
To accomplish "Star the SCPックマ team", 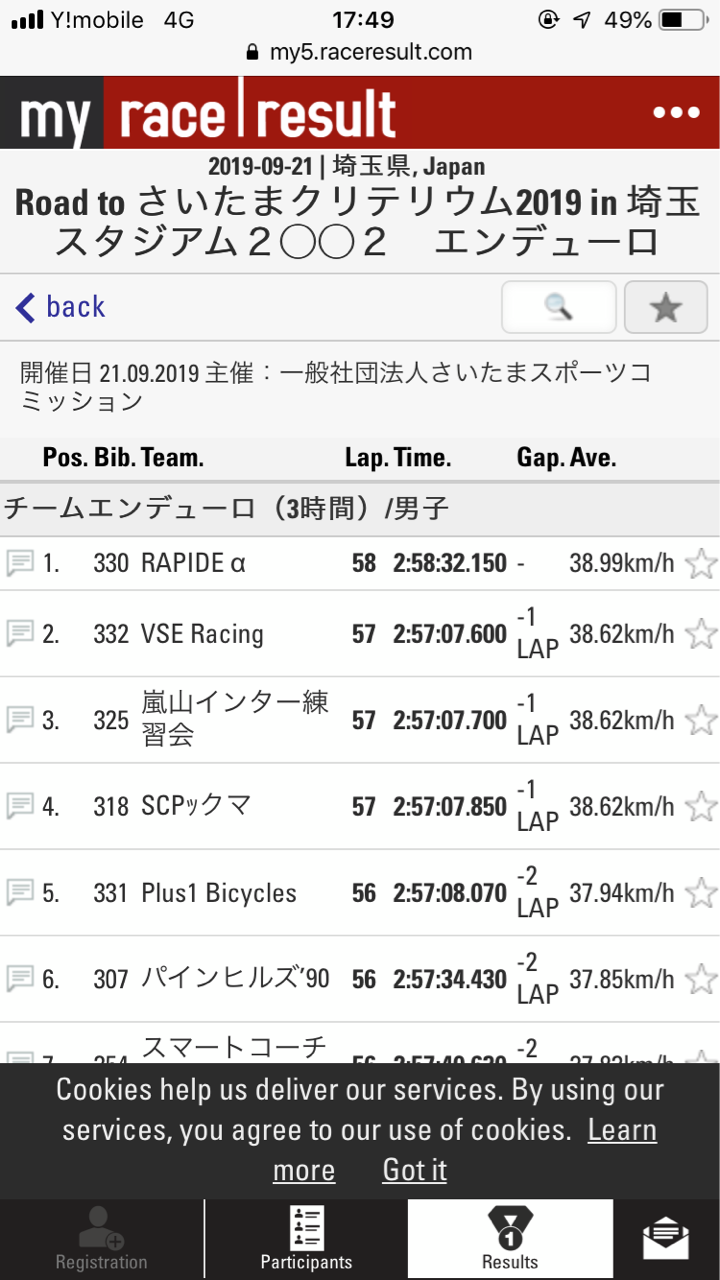I will pyautogui.click(x=701, y=806).
